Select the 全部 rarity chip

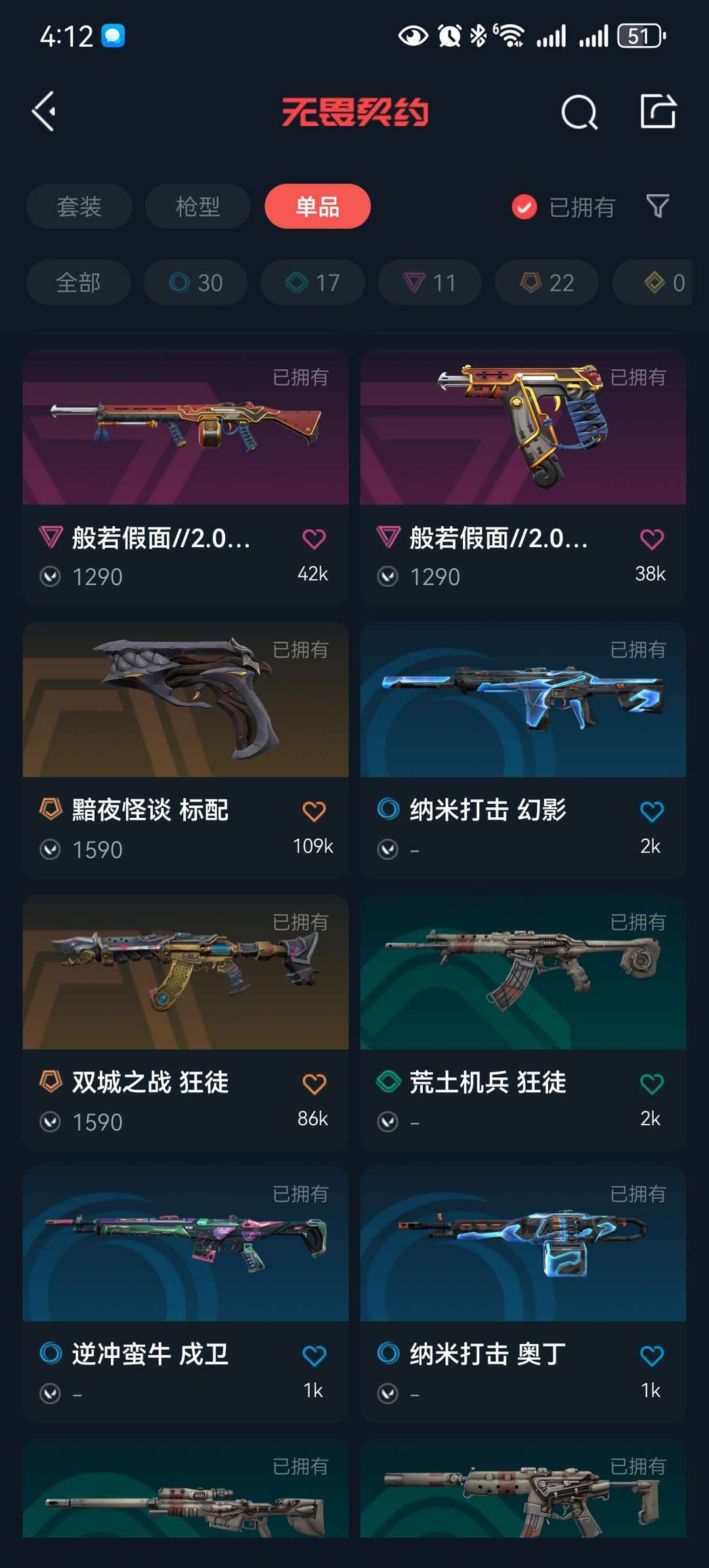click(78, 283)
